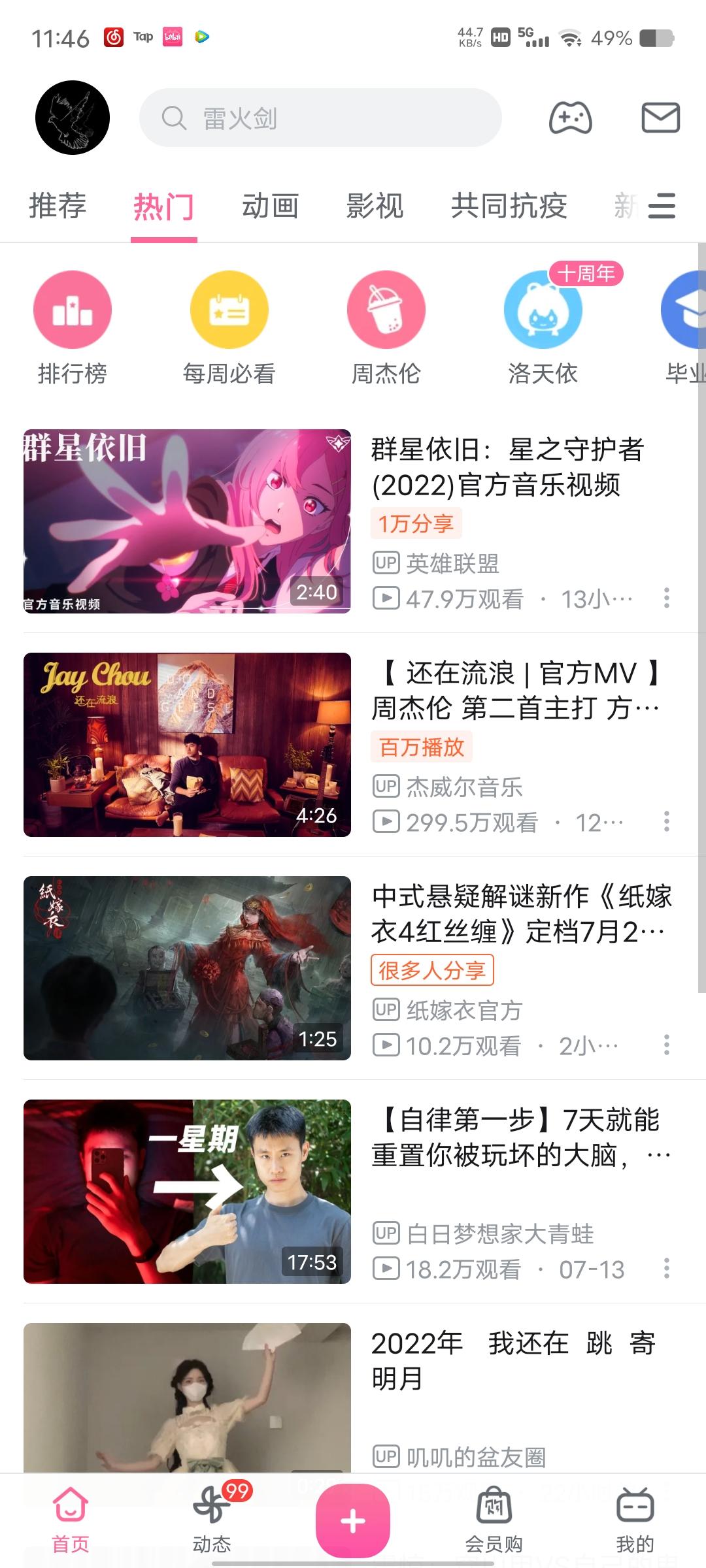Switch to the 影视 tab
Screen dimensions: 706x1568
point(375,206)
